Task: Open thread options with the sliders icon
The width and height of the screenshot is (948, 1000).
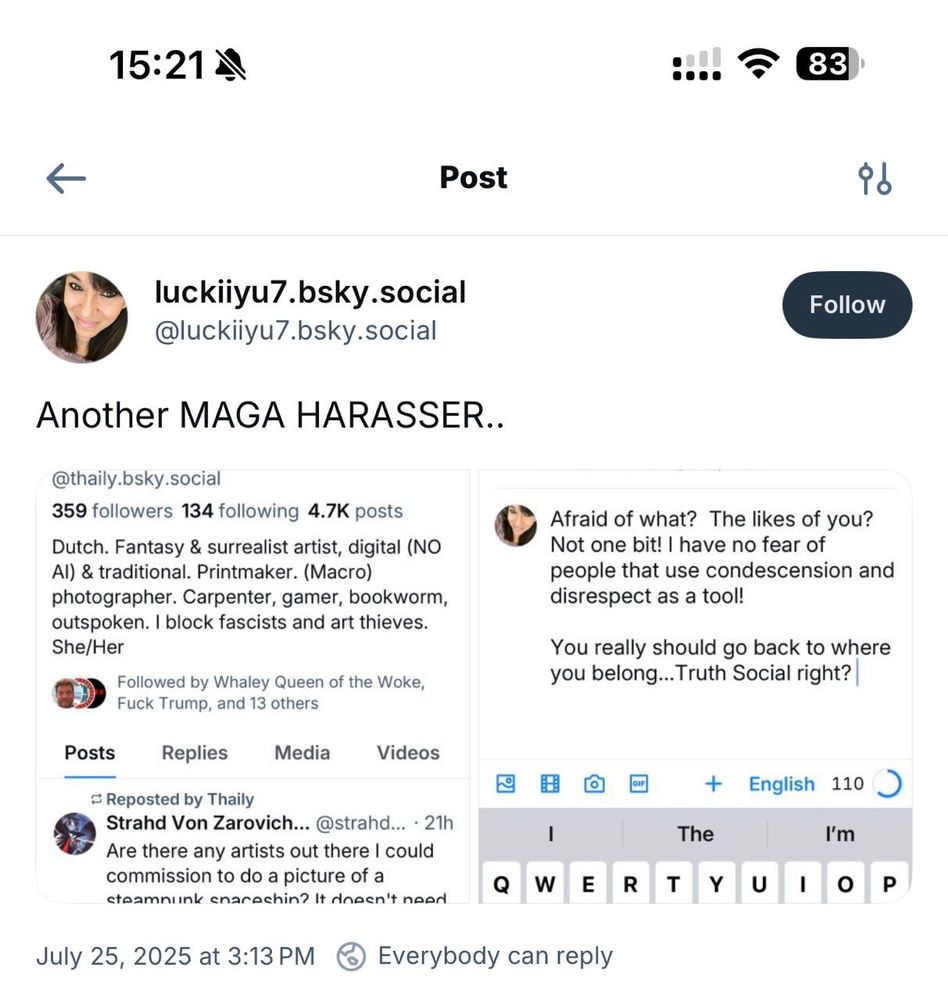Action: click(x=876, y=177)
